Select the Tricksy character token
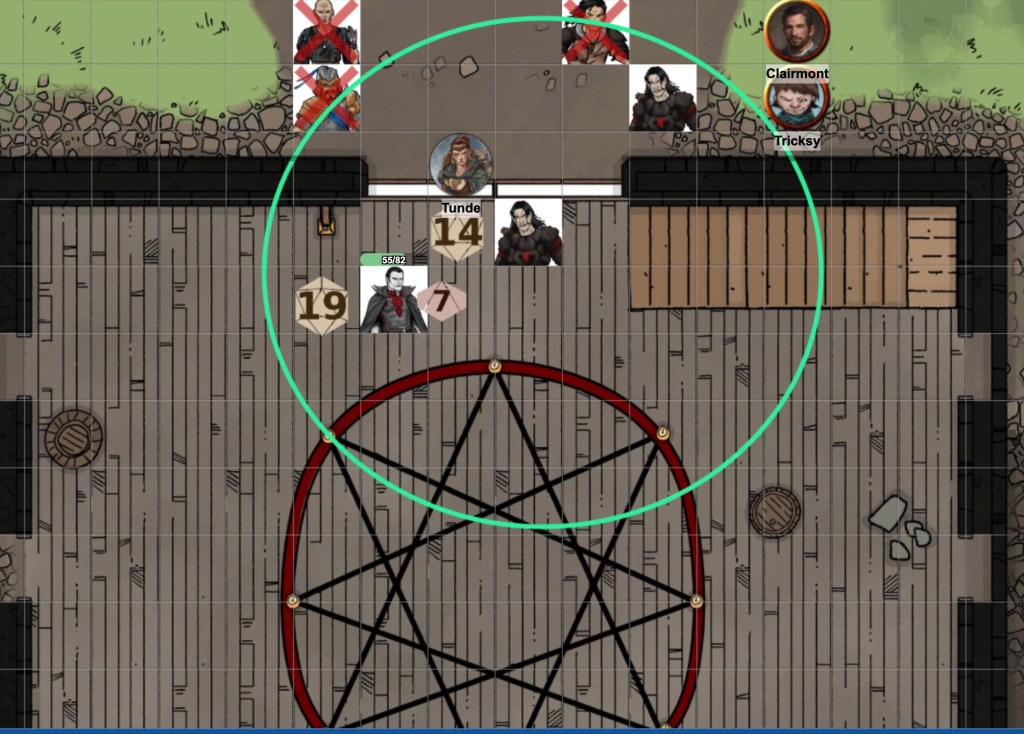This screenshot has width=1024, height=734. [797, 101]
